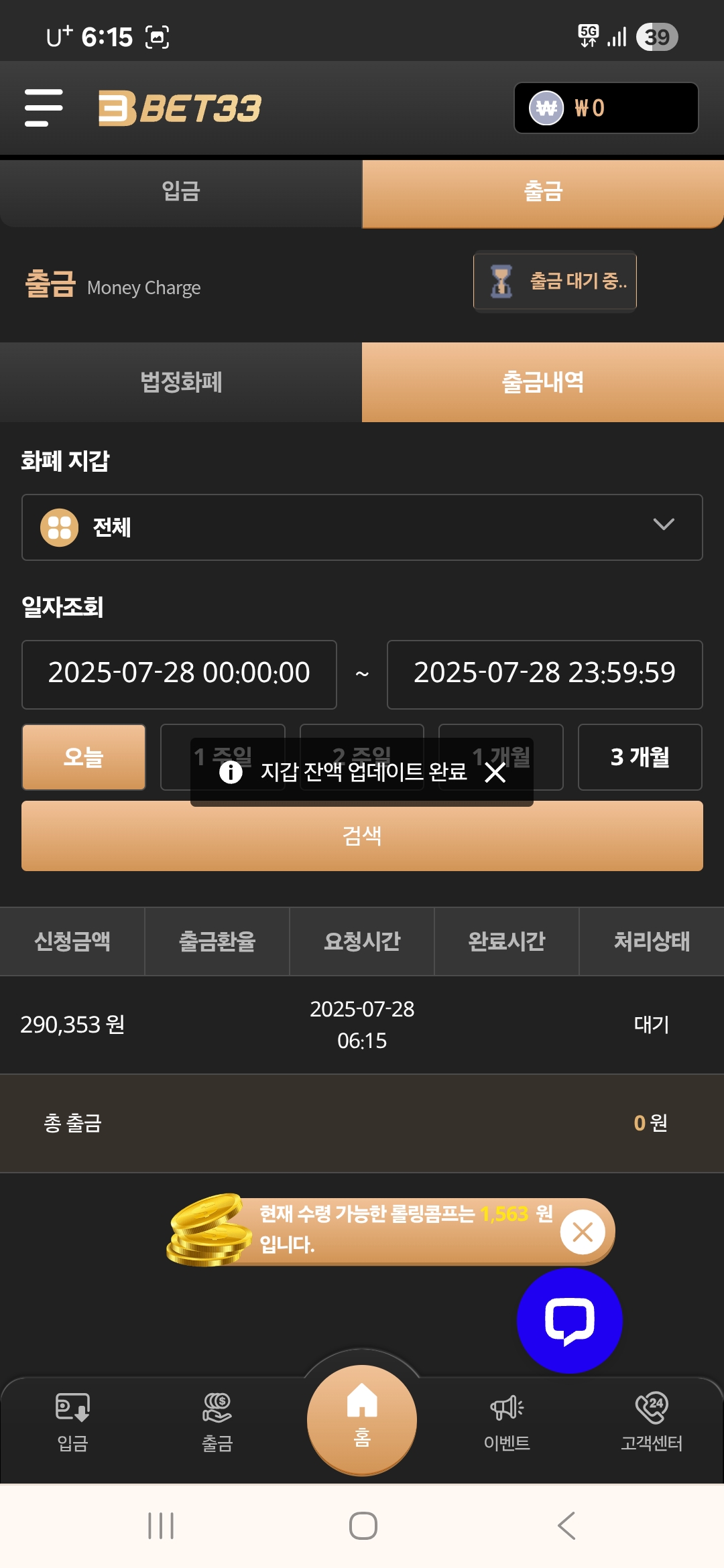
Task: Select the 오늘 date range
Action: [x=84, y=757]
